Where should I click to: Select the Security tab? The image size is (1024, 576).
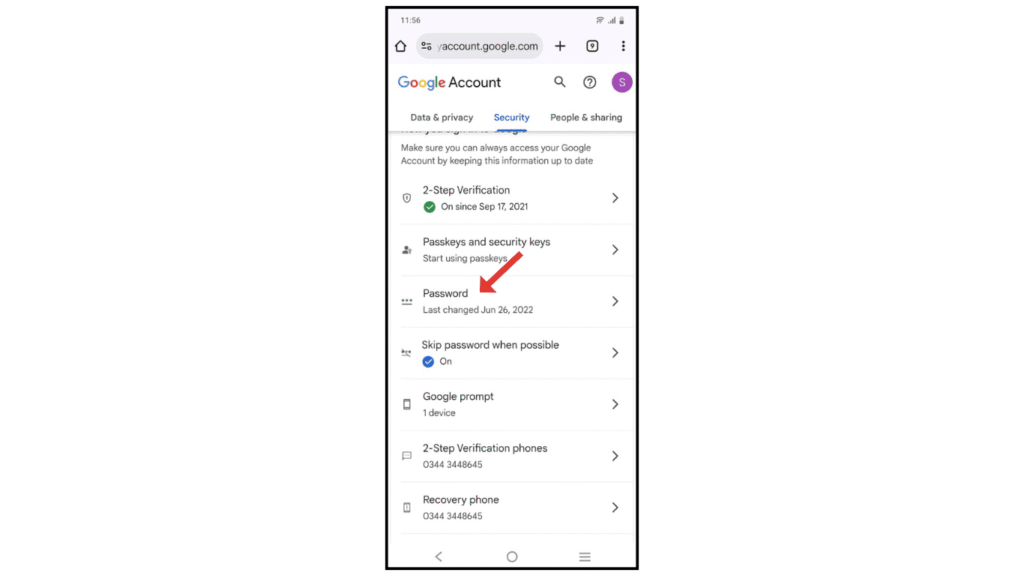coord(511,117)
